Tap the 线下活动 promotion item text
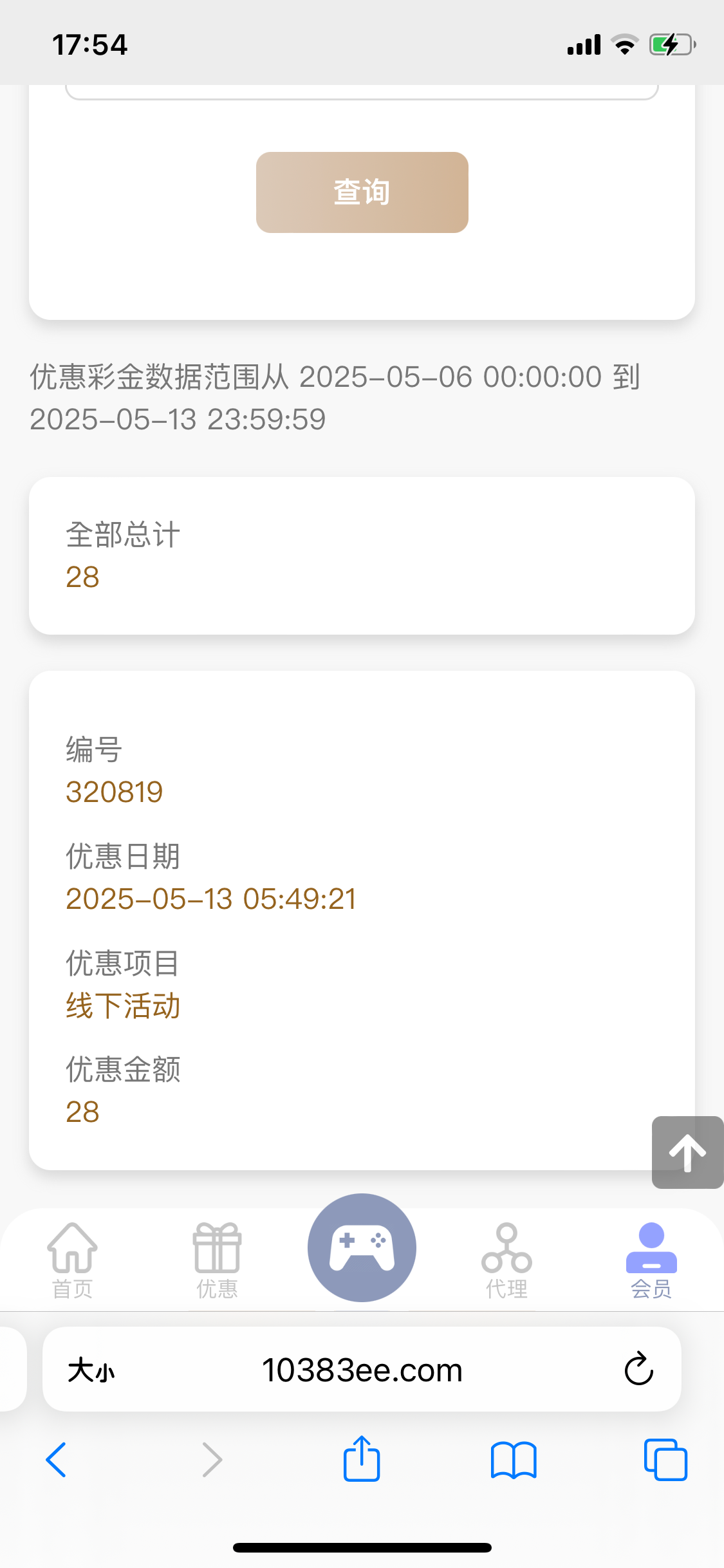 pos(123,1006)
